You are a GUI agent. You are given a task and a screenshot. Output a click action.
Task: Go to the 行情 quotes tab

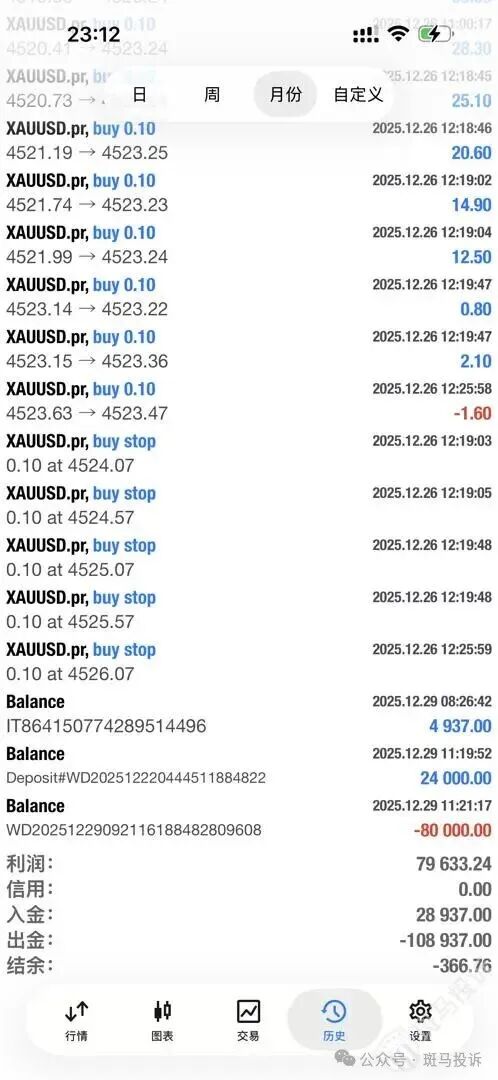click(76, 1020)
